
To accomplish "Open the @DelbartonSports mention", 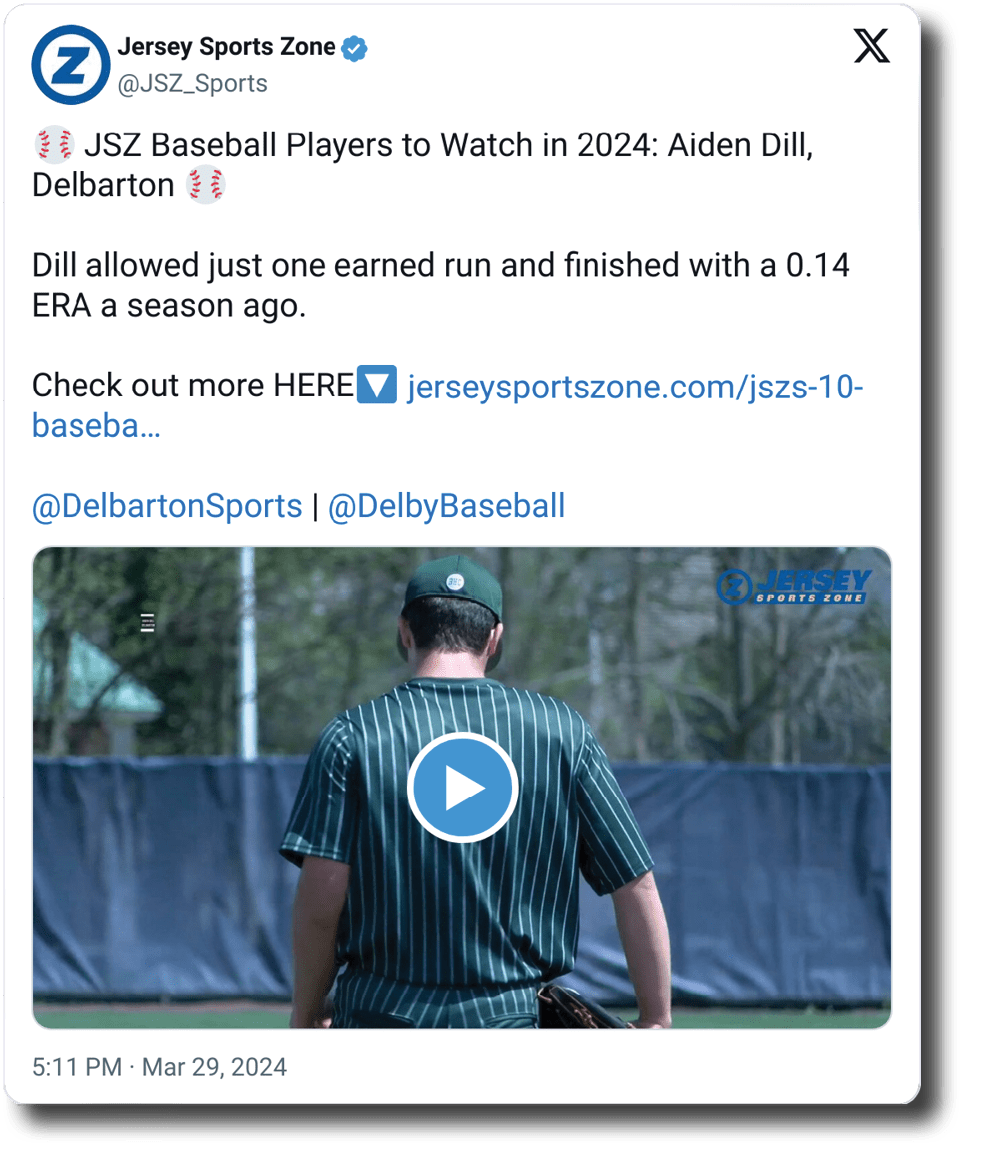I will click(x=167, y=506).
